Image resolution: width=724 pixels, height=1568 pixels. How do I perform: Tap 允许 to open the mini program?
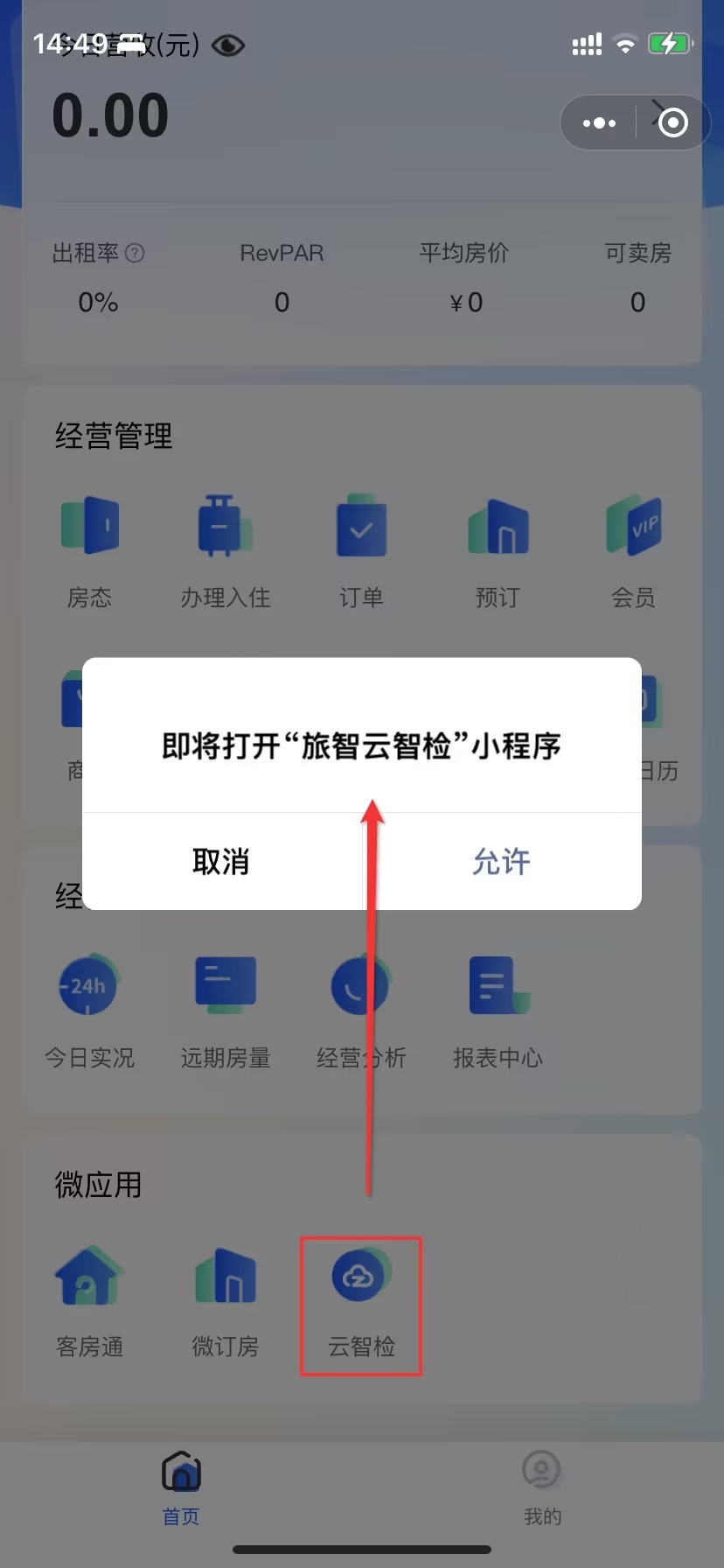[501, 862]
